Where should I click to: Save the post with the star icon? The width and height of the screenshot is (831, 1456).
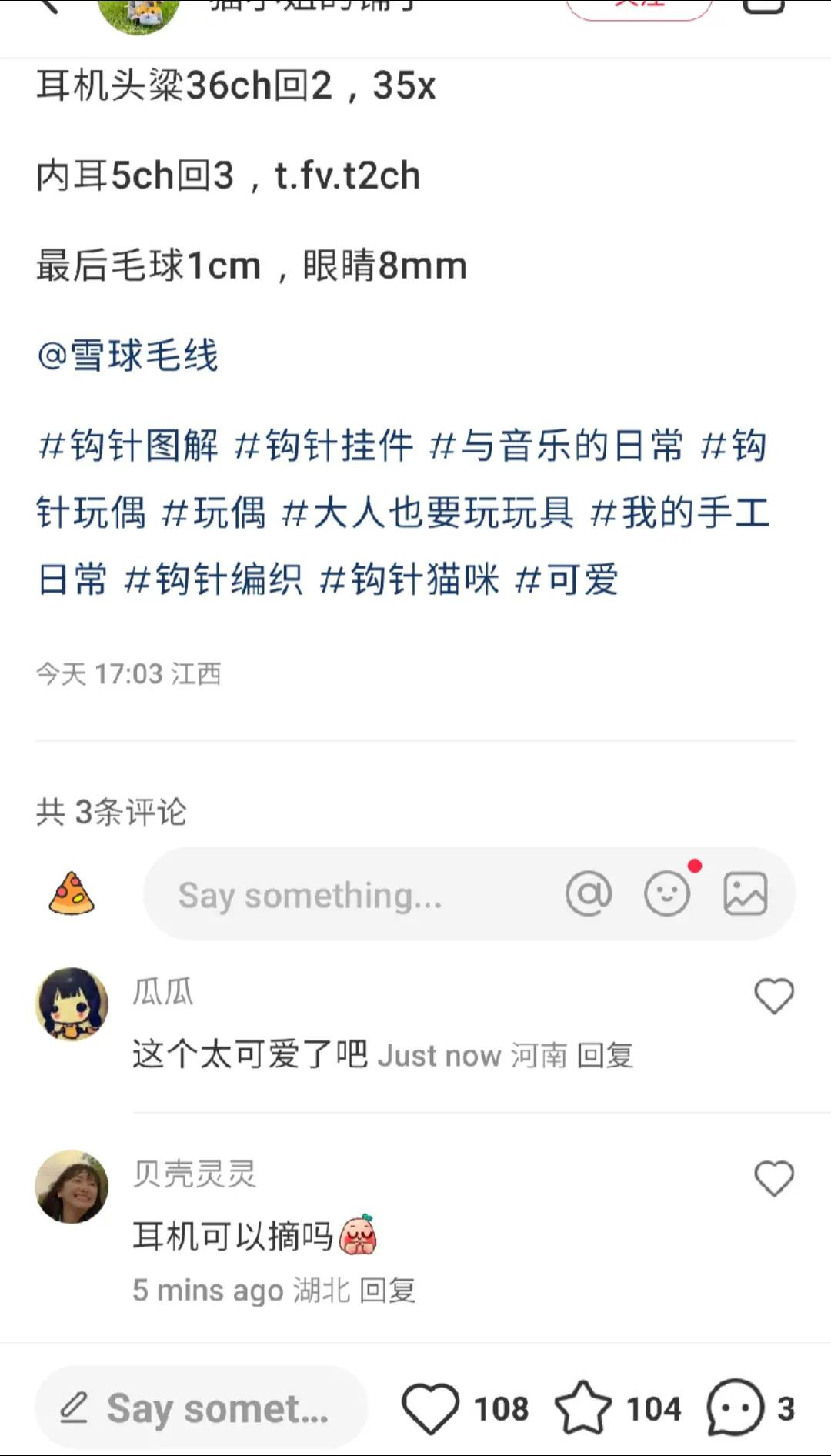coord(582,1408)
